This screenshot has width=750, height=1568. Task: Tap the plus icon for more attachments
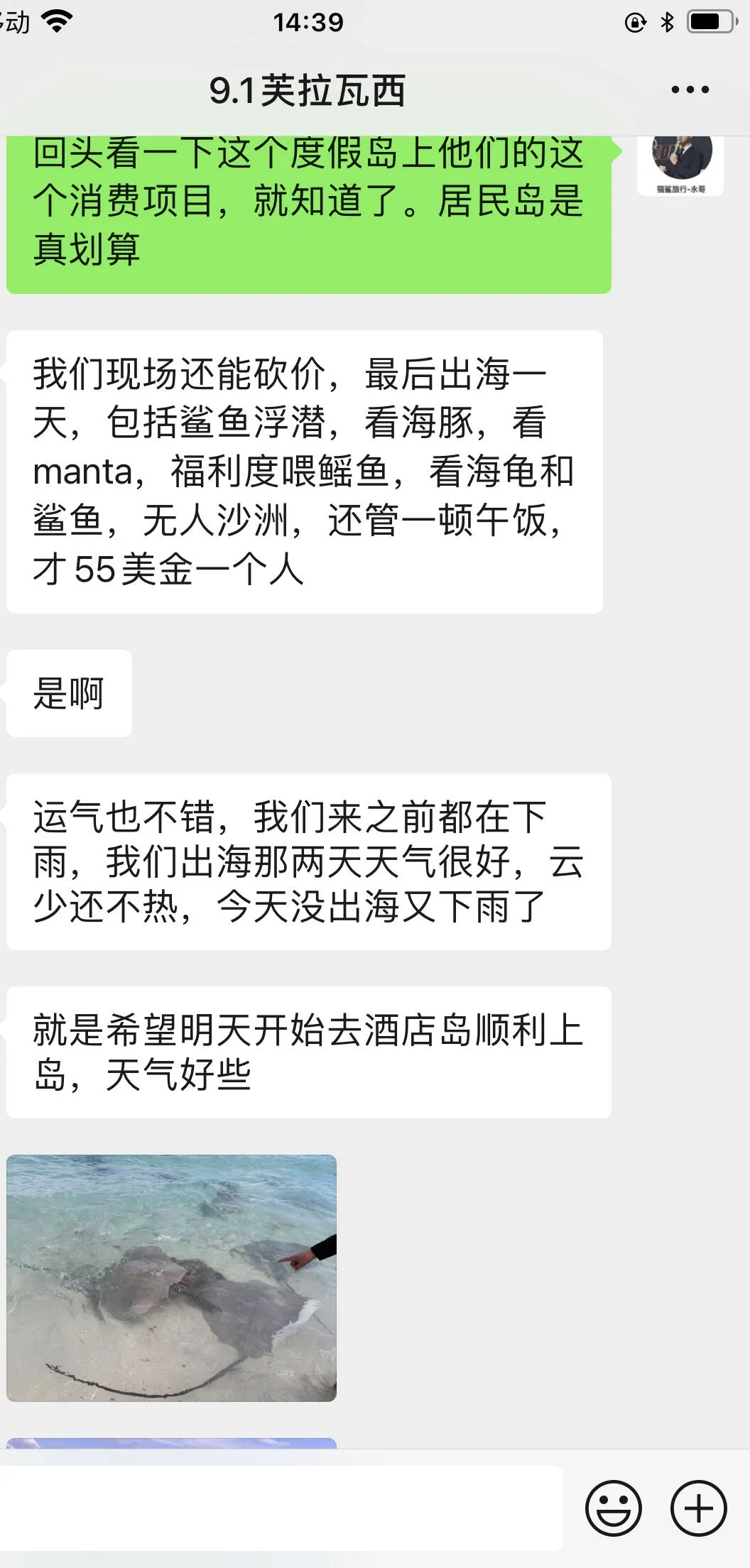698,1508
